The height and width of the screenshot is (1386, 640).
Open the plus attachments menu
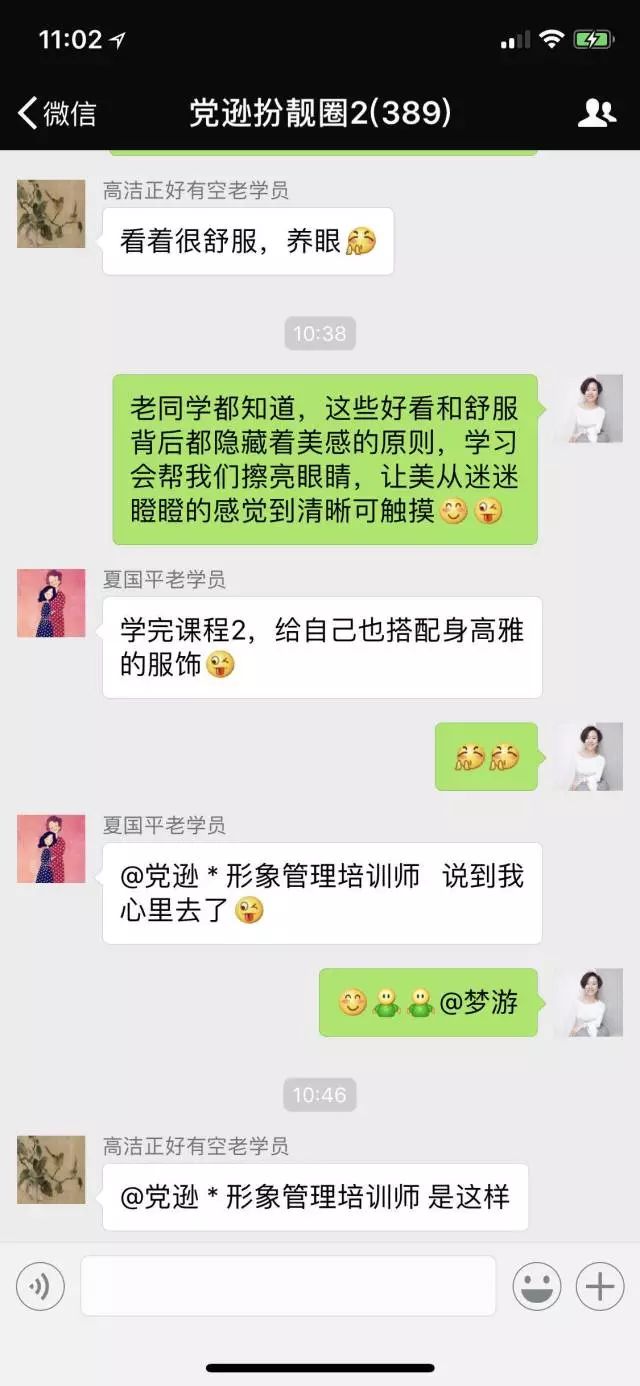[x=600, y=1286]
